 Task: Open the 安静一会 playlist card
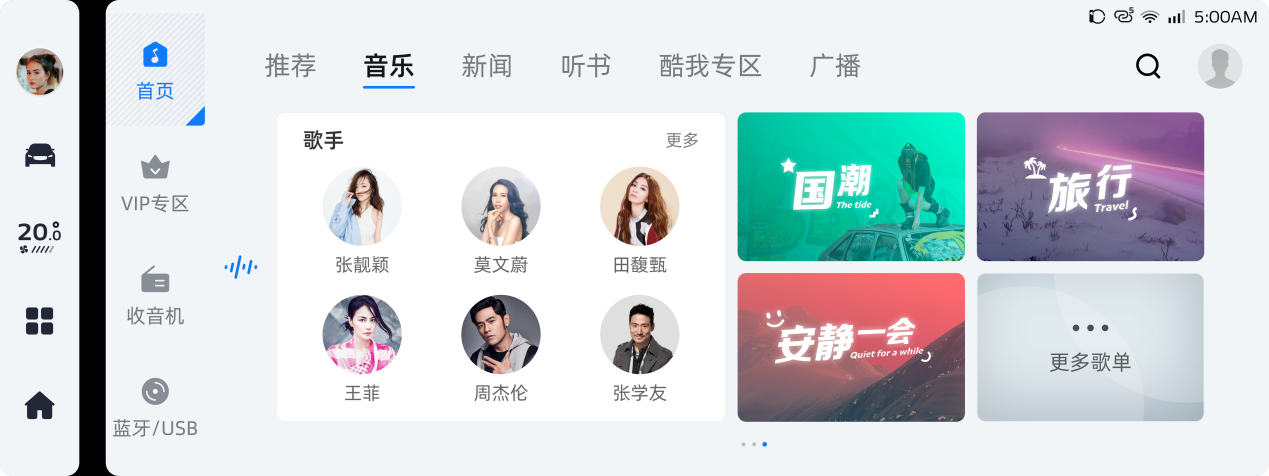click(x=851, y=347)
